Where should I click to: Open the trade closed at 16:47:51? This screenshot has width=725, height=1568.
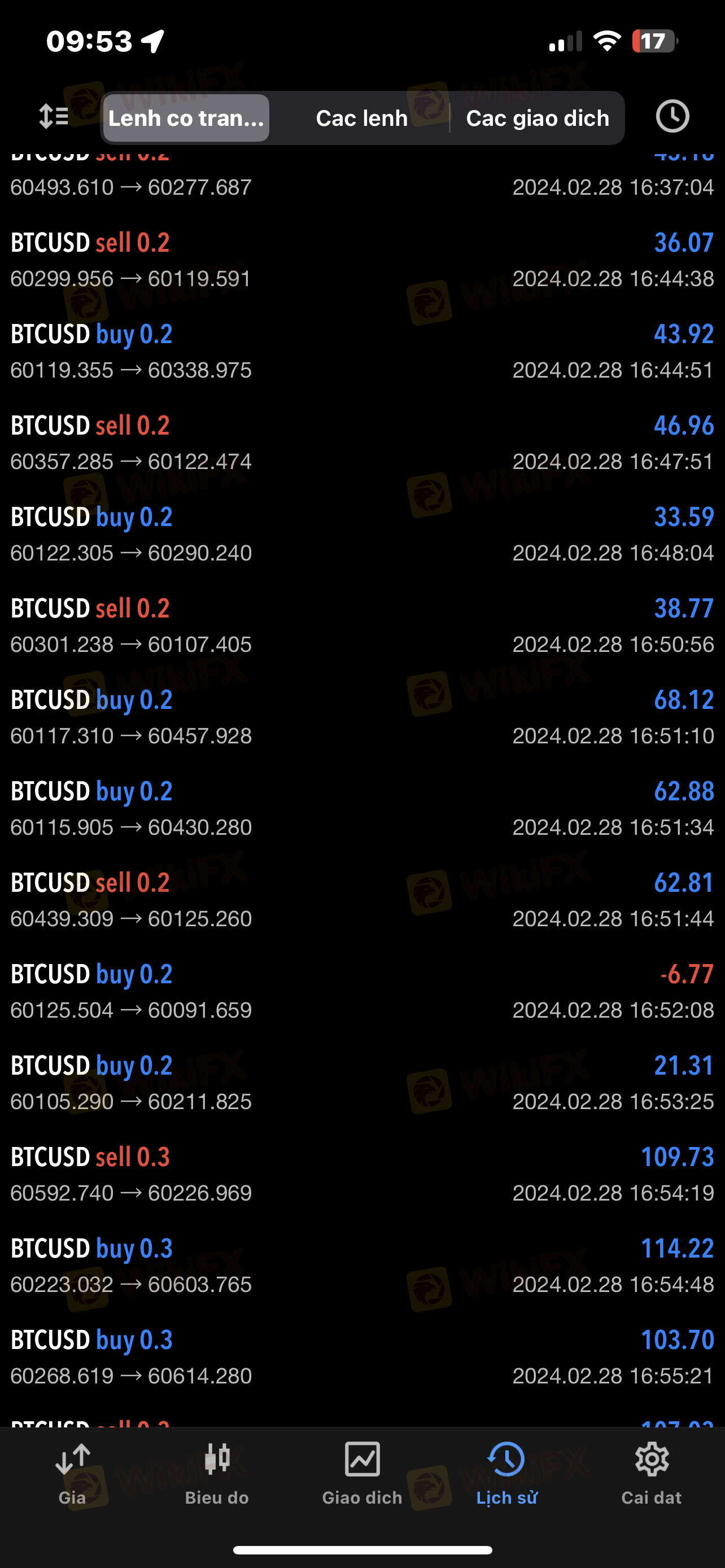coord(362,443)
